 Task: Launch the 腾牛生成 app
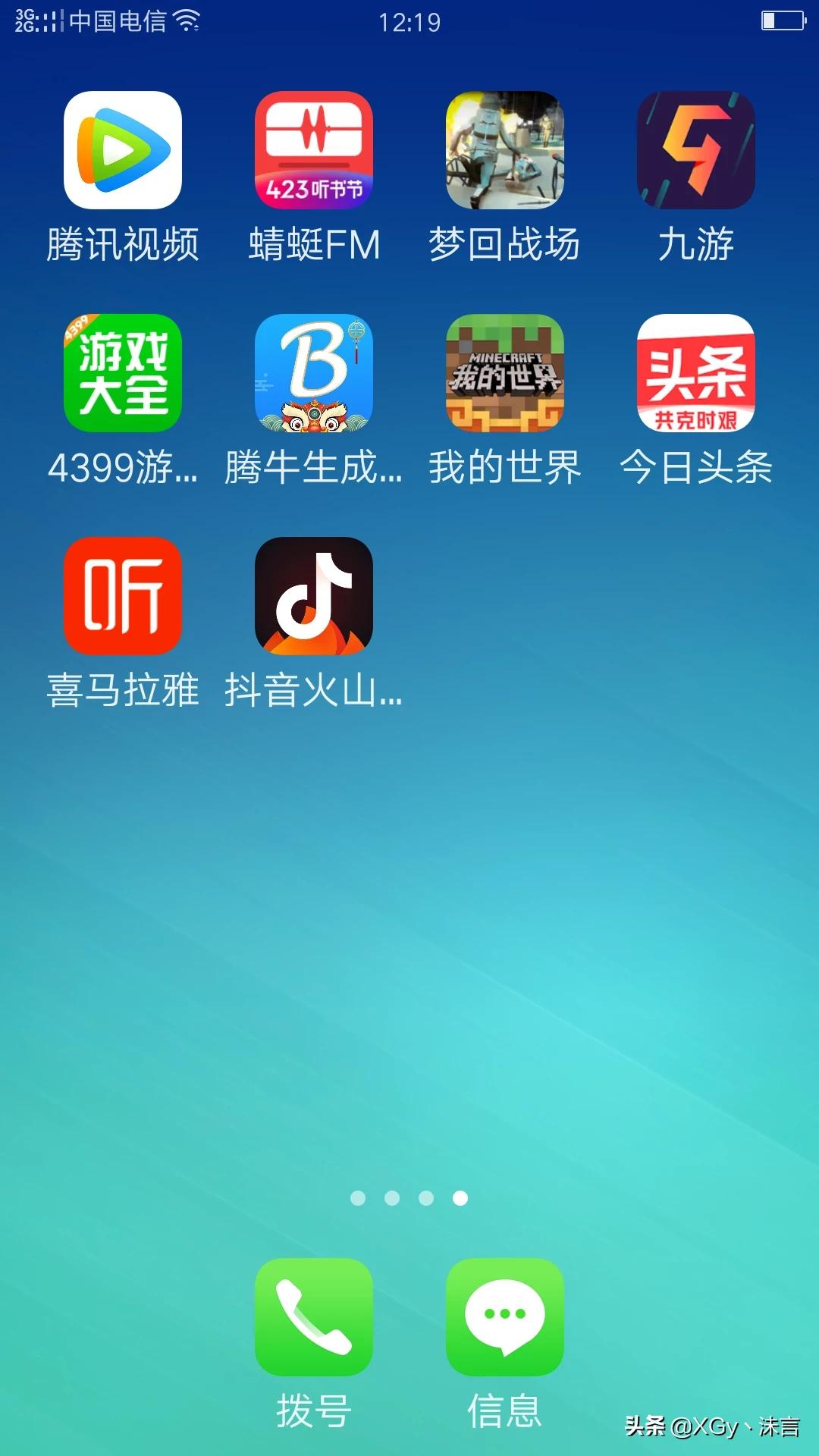314,373
